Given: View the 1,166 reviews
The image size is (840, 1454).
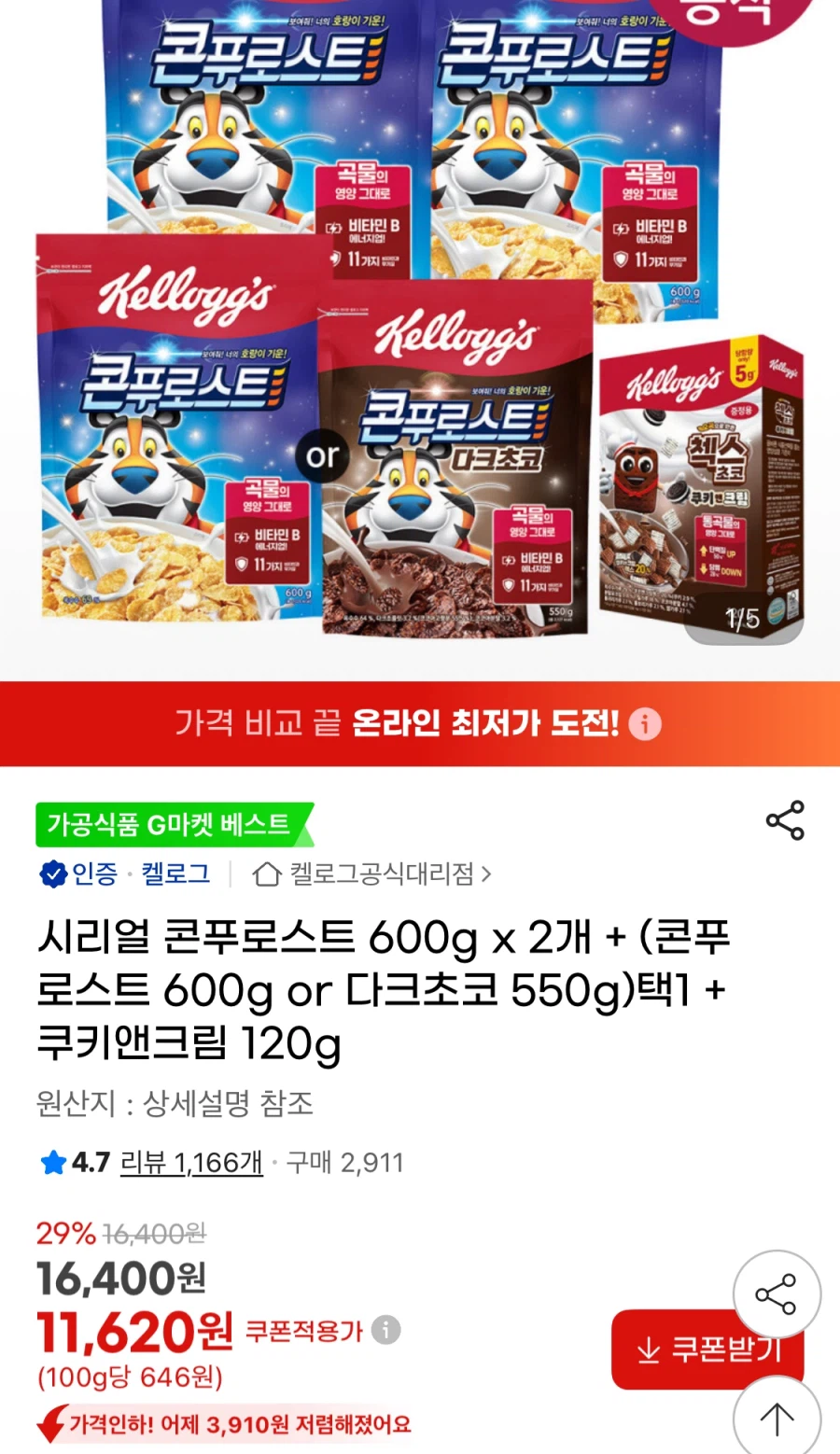Looking at the screenshot, I should click(191, 1163).
